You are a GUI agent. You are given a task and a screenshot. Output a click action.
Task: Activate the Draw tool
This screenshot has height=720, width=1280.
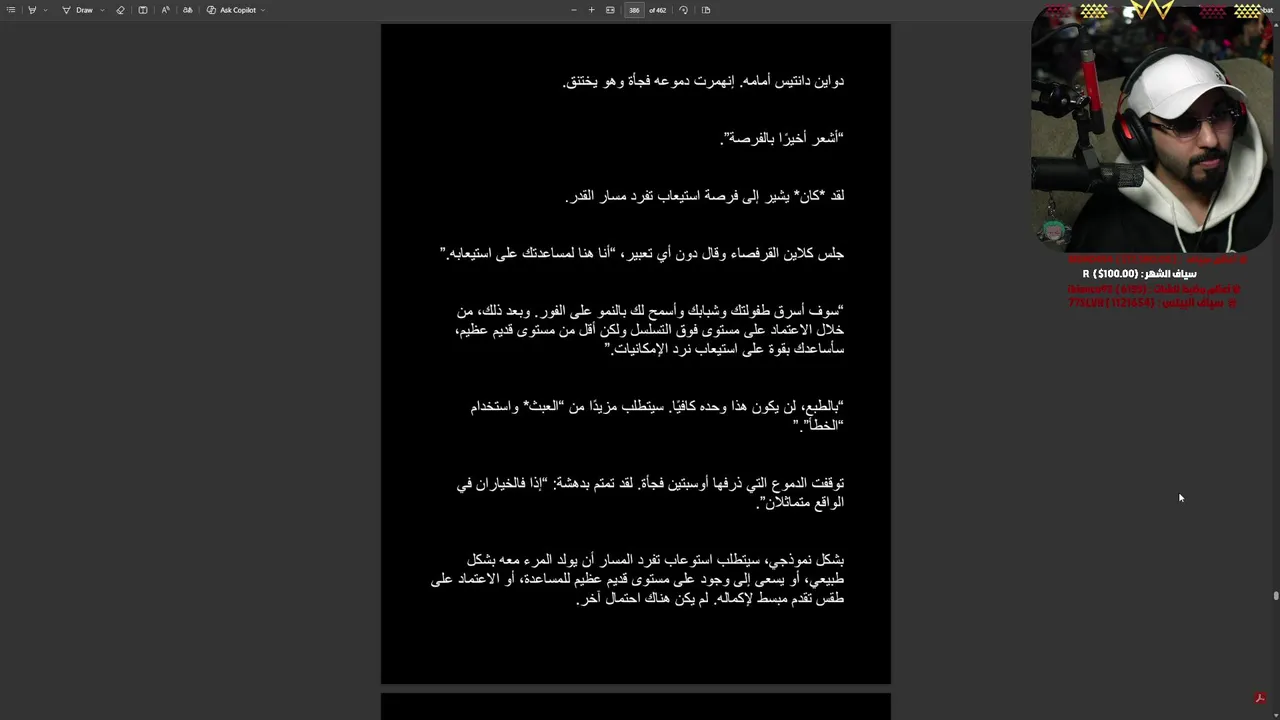click(78, 10)
